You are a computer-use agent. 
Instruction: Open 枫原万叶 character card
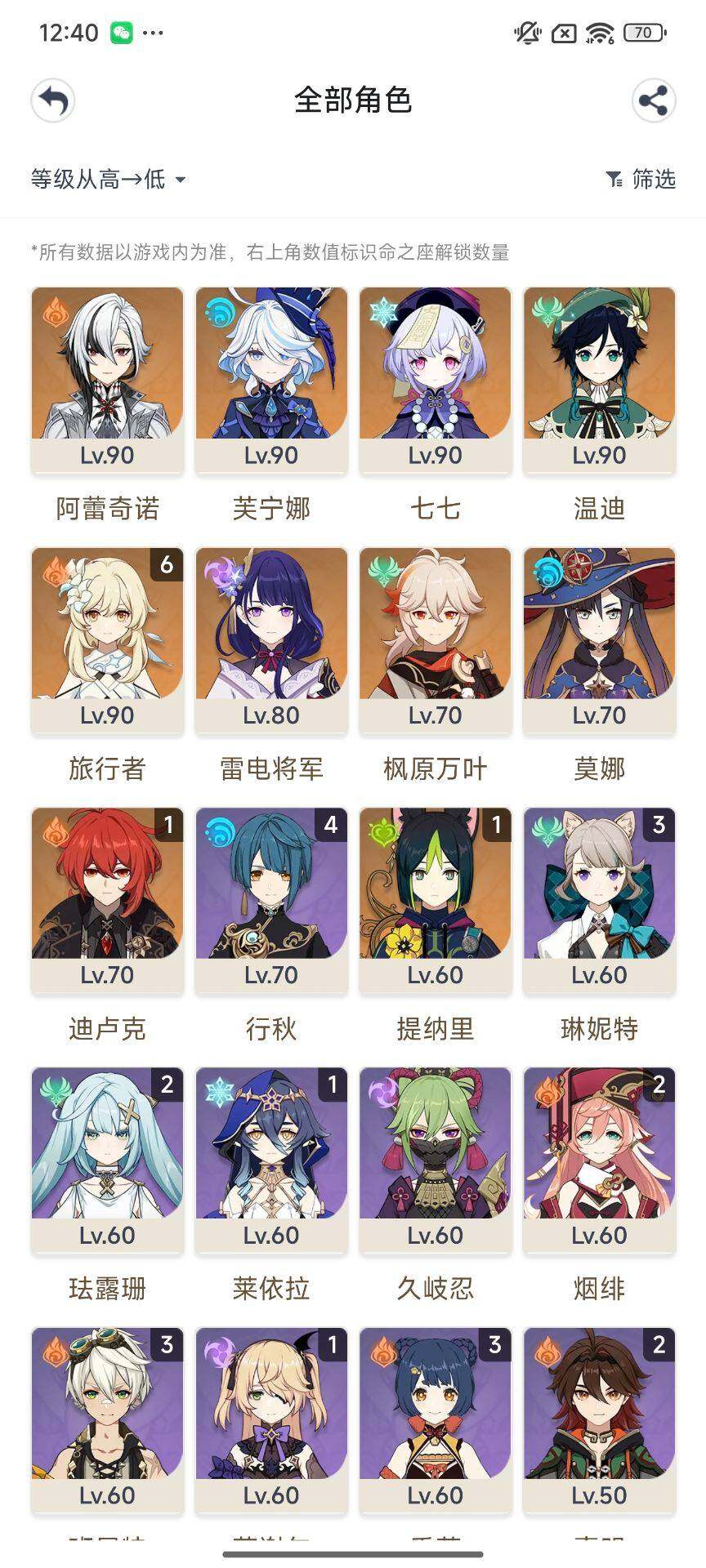click(x=436, y=639)
